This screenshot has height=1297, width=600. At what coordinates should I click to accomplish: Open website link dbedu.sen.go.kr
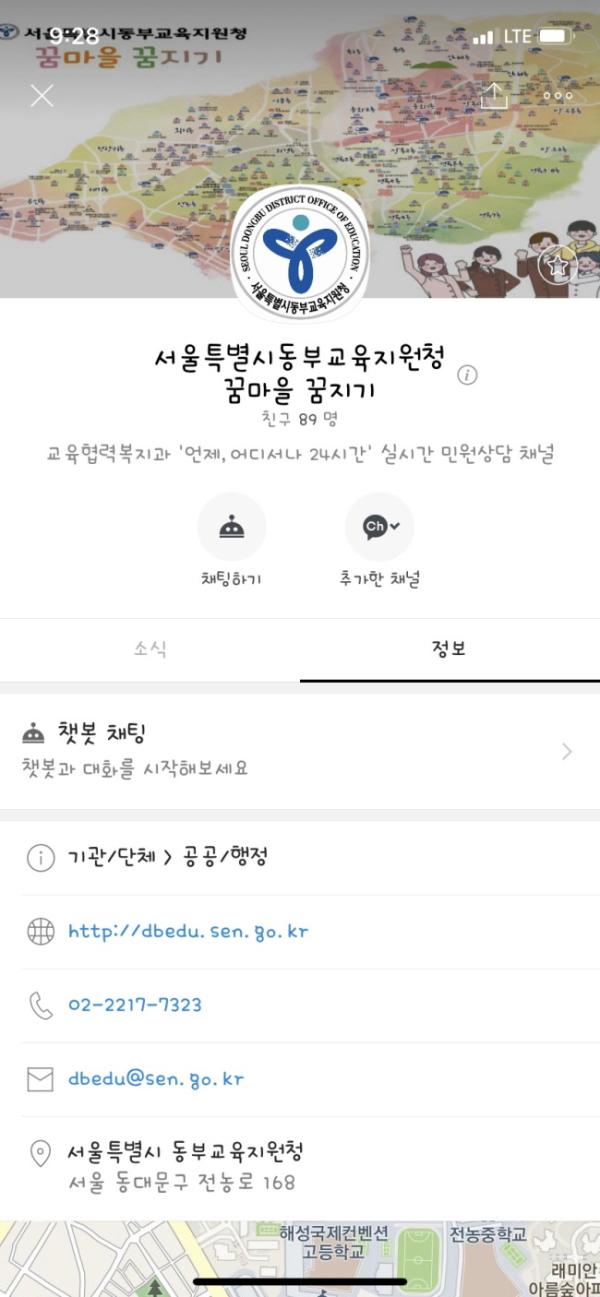[x=188, y=932]
